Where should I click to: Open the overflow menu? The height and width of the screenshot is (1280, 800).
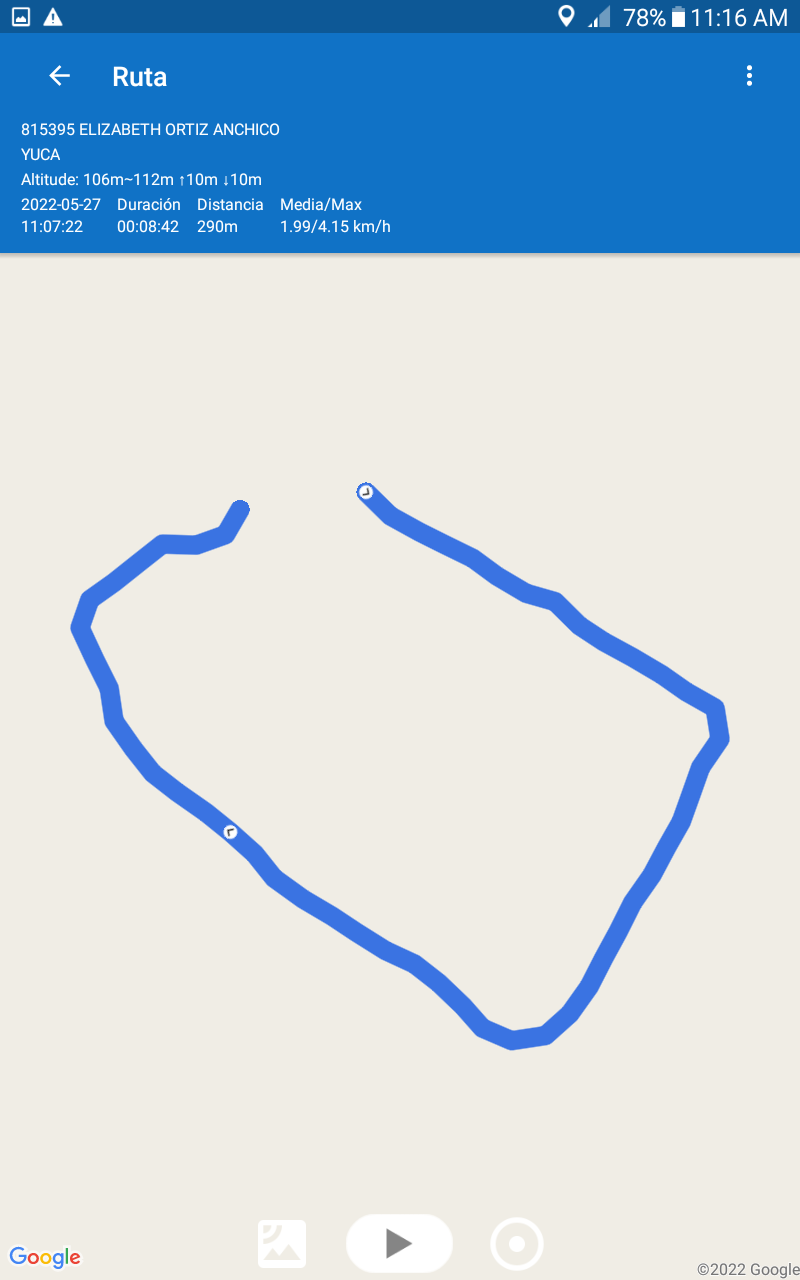click(749, 76)
